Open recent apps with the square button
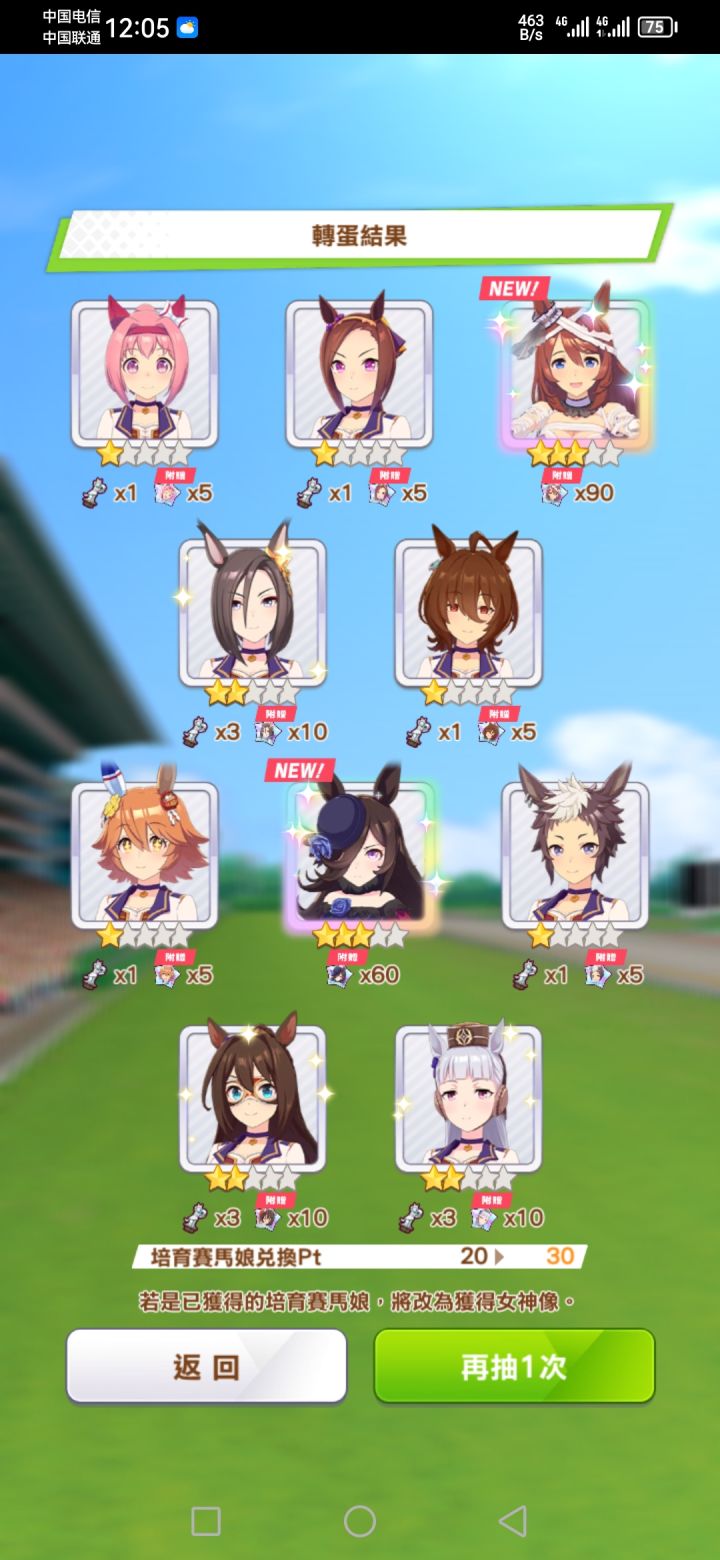The image size is (720, 1560). point(206,1521)
